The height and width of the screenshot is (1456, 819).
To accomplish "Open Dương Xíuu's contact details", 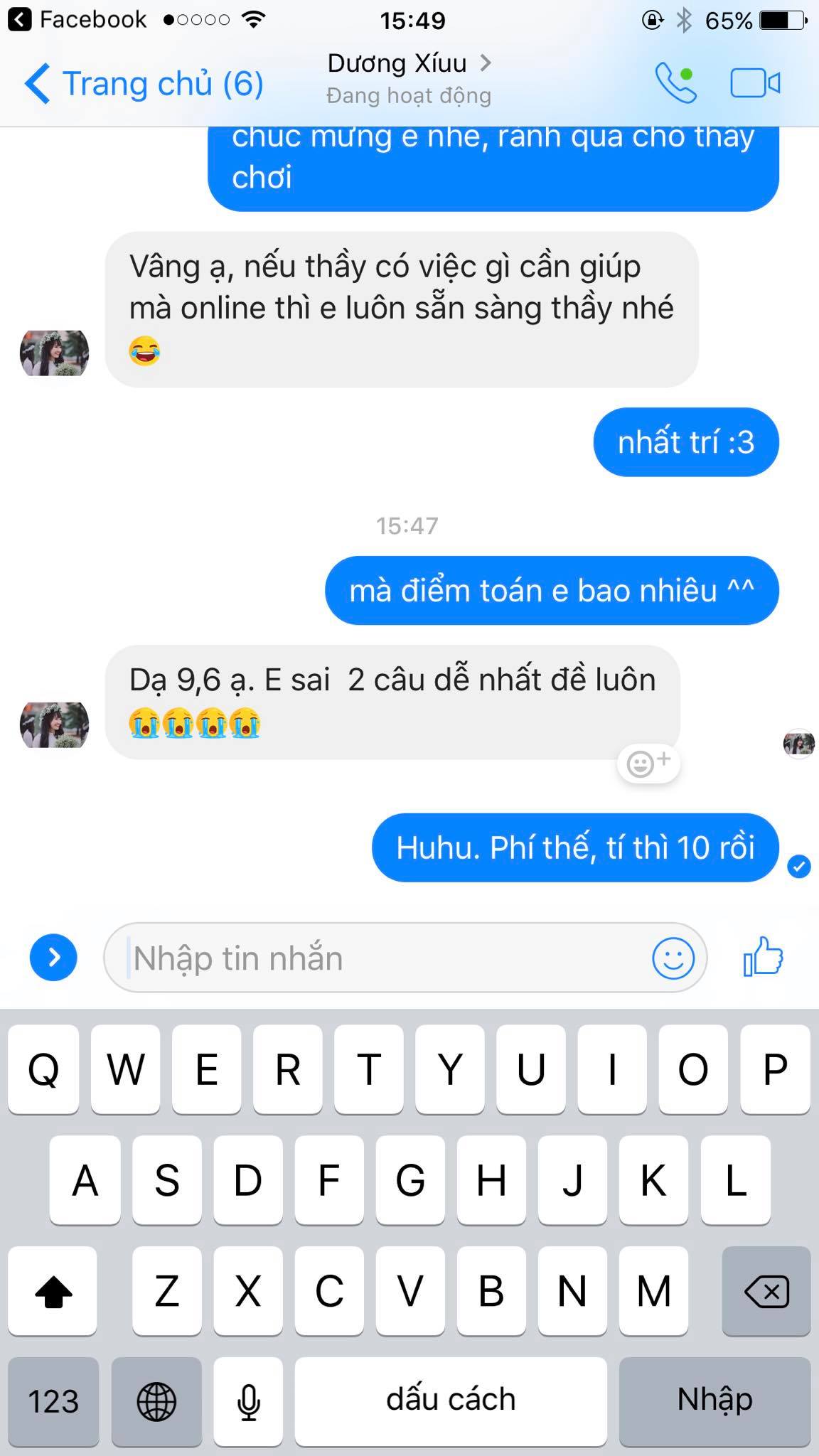I will (409, 64).
